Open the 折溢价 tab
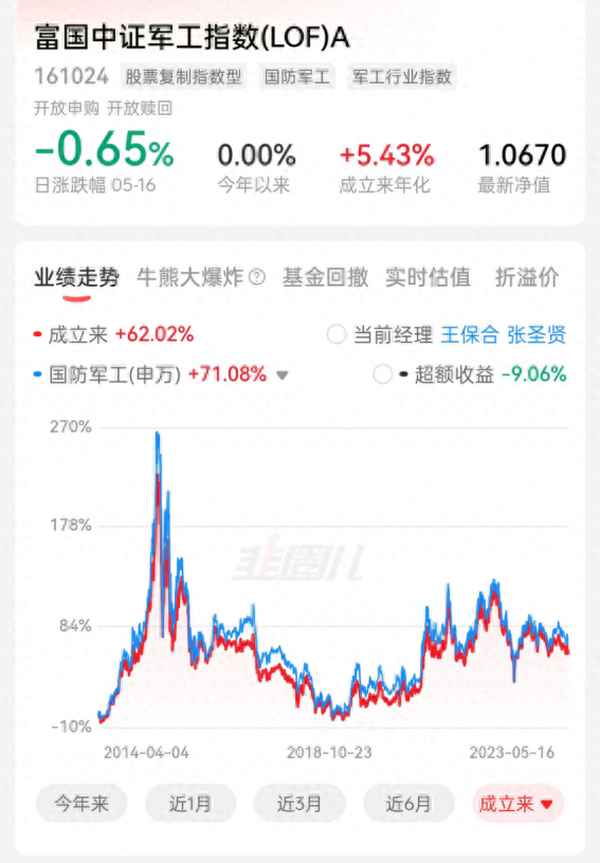The height and width of the screenshot is (863, 600). click(x=527, y=277)
